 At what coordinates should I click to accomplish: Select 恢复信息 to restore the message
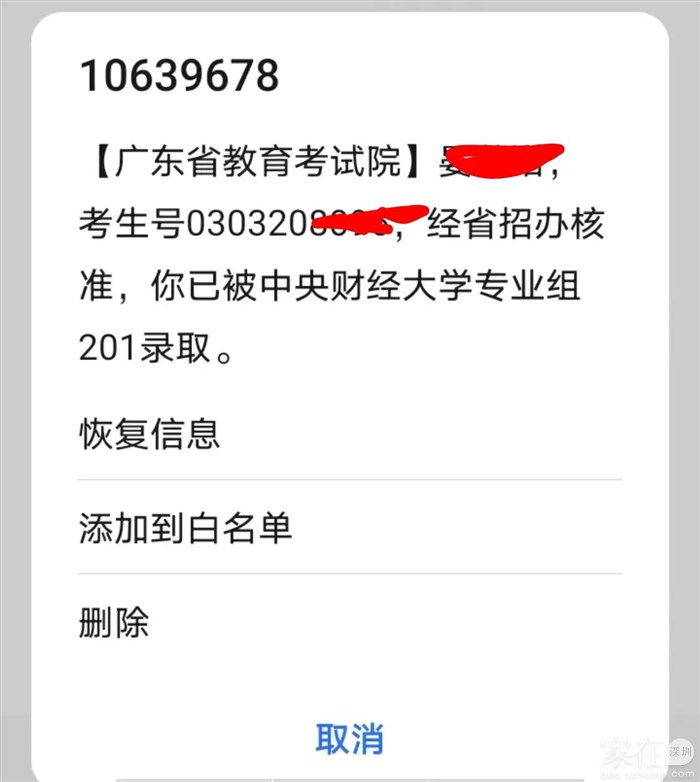point(149,433)
